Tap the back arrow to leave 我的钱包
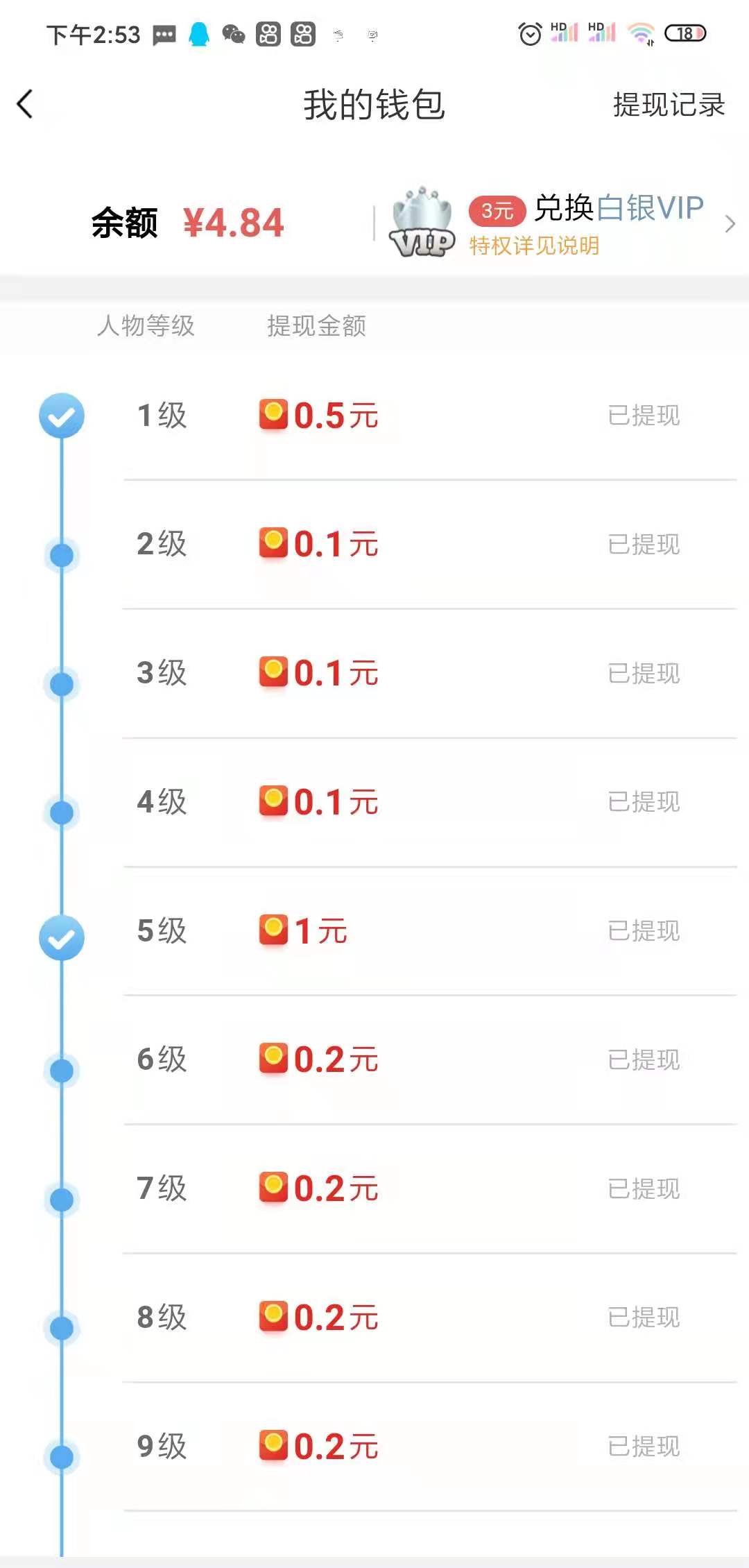Screen dimensions: 749x1568 (x=26, y=104)
